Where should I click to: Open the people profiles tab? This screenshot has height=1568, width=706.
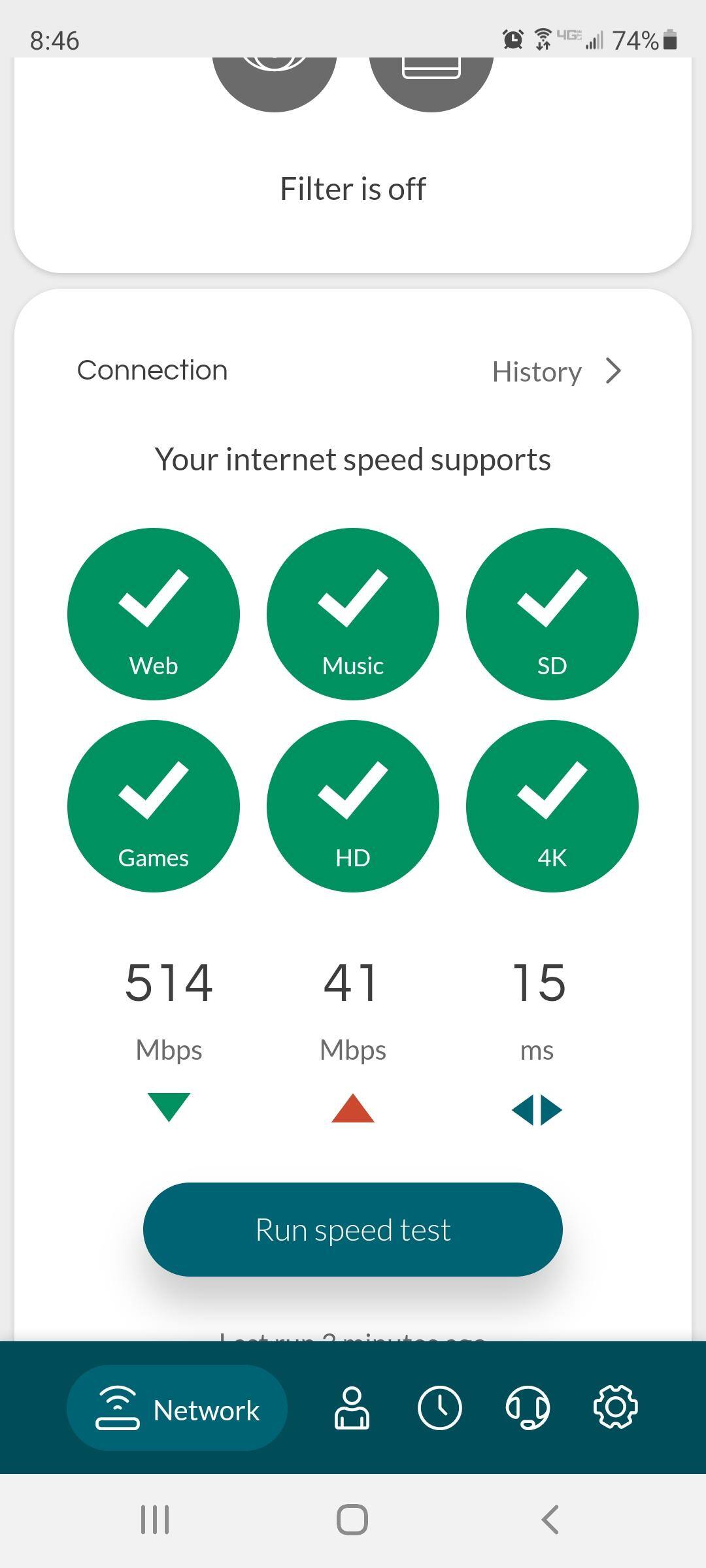coord(352,1408)
